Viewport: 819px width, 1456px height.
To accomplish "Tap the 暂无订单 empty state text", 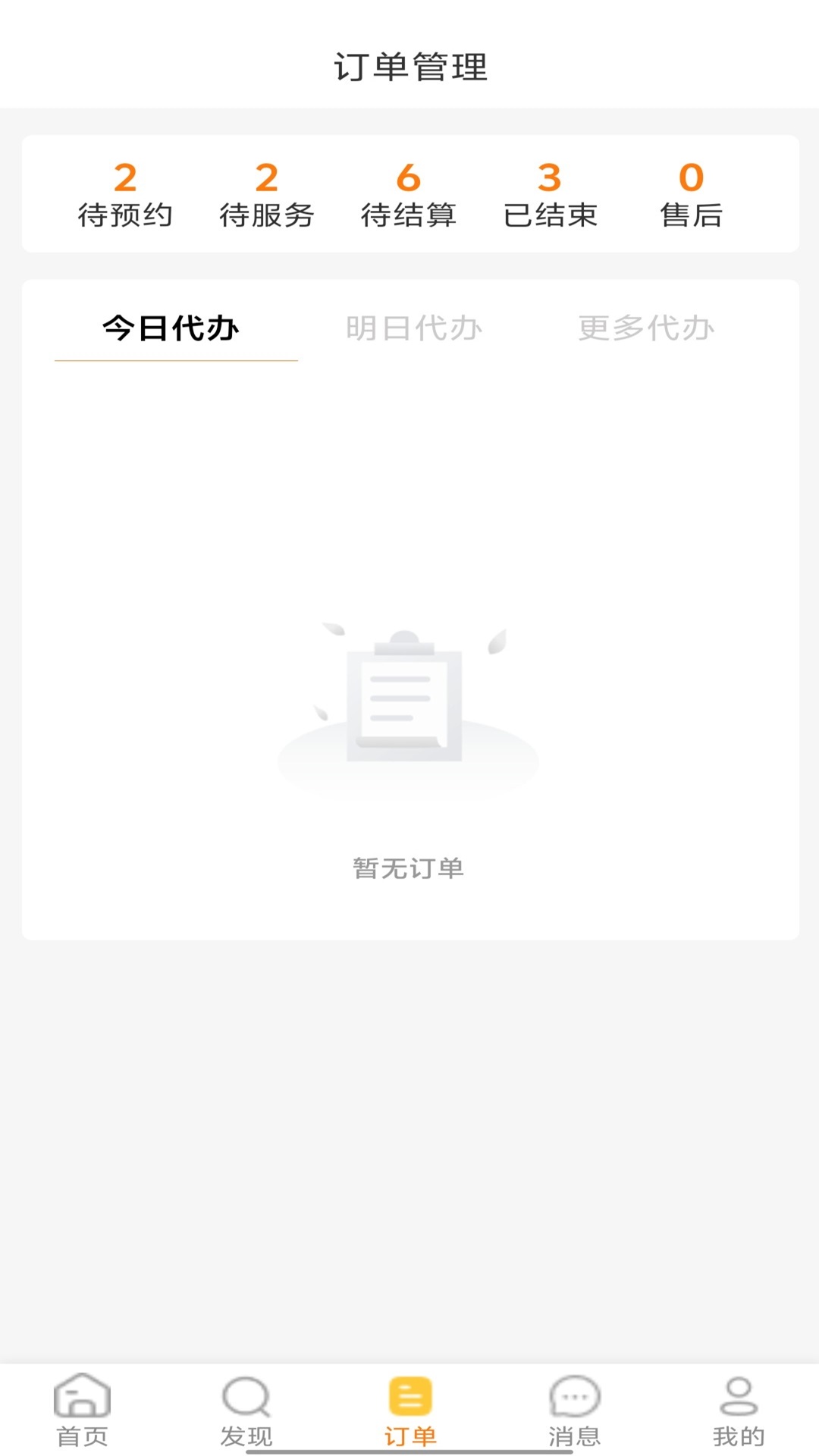I will pyautogui.click(x=409, y=869).
